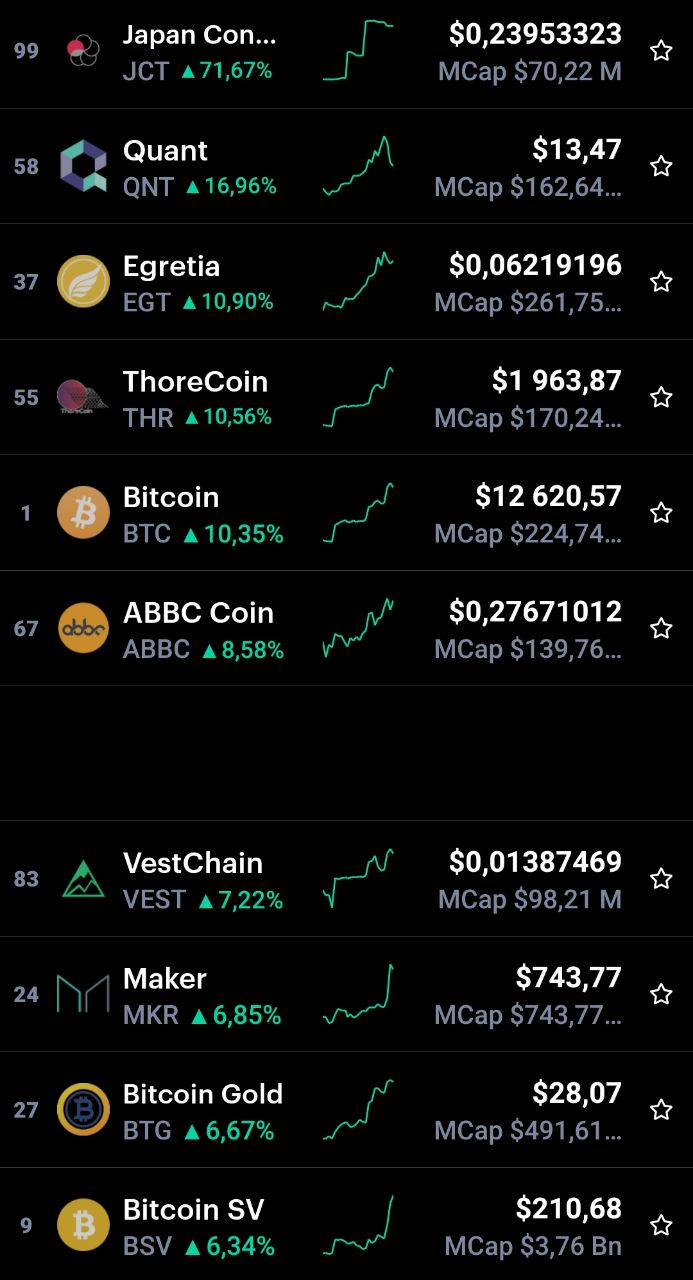View Bitcoin Gold BTG details
The width and height of the screenshot is (693, 1280).
click(346, 1110)
